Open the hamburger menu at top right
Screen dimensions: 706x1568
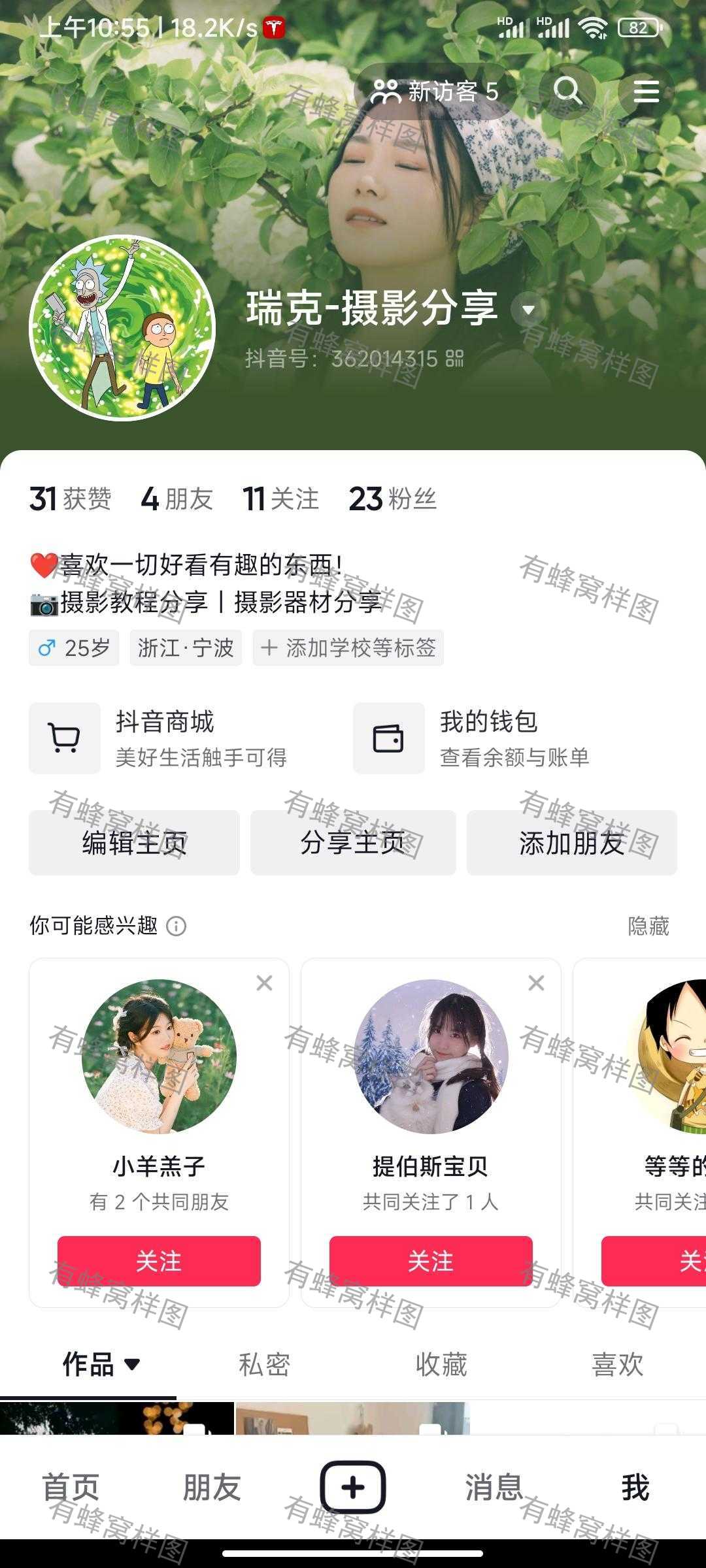[646, 91]
